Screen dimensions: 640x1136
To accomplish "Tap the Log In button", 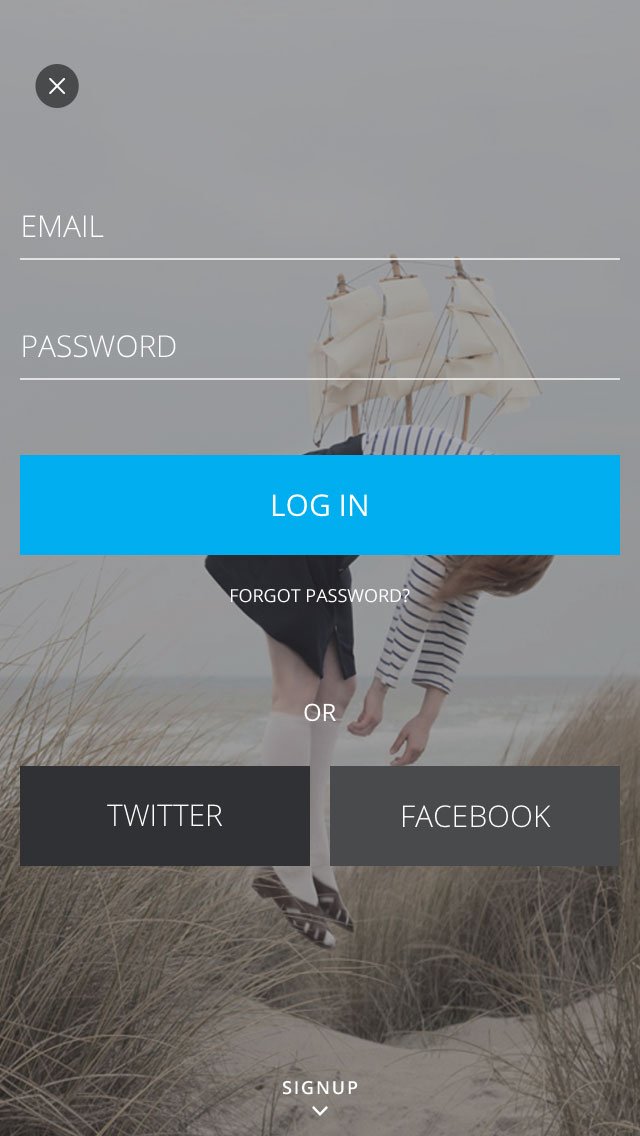I will [320, 505].
